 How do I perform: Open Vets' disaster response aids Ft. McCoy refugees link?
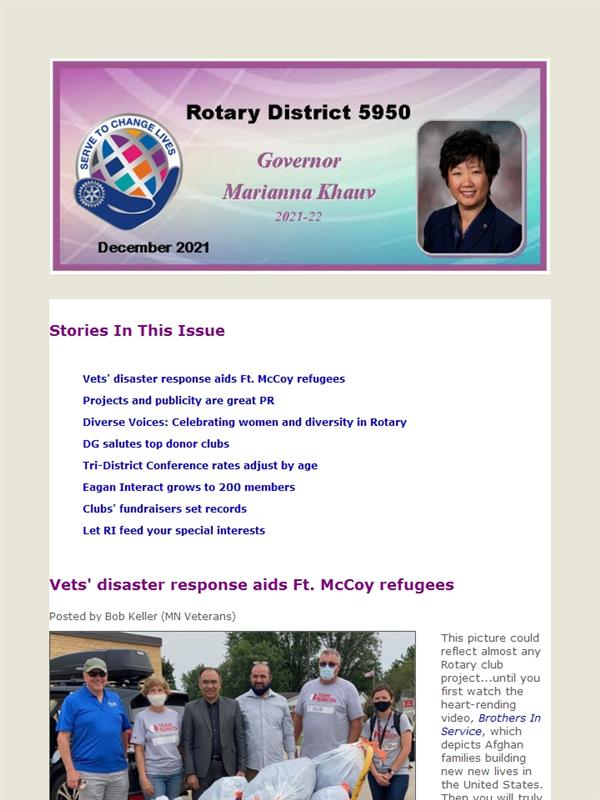(x=214, y=379)
